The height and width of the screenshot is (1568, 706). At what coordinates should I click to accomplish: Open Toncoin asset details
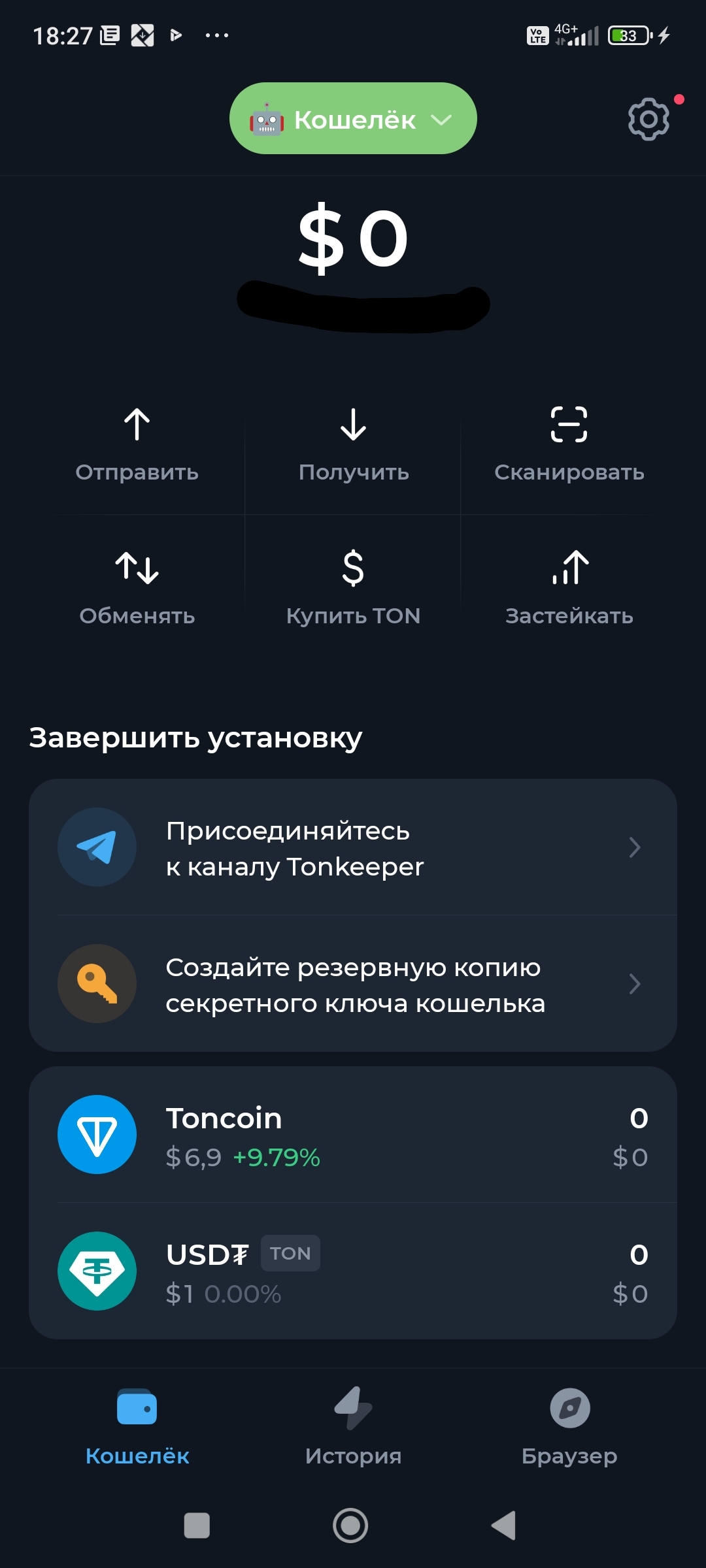coord(353,1135)
